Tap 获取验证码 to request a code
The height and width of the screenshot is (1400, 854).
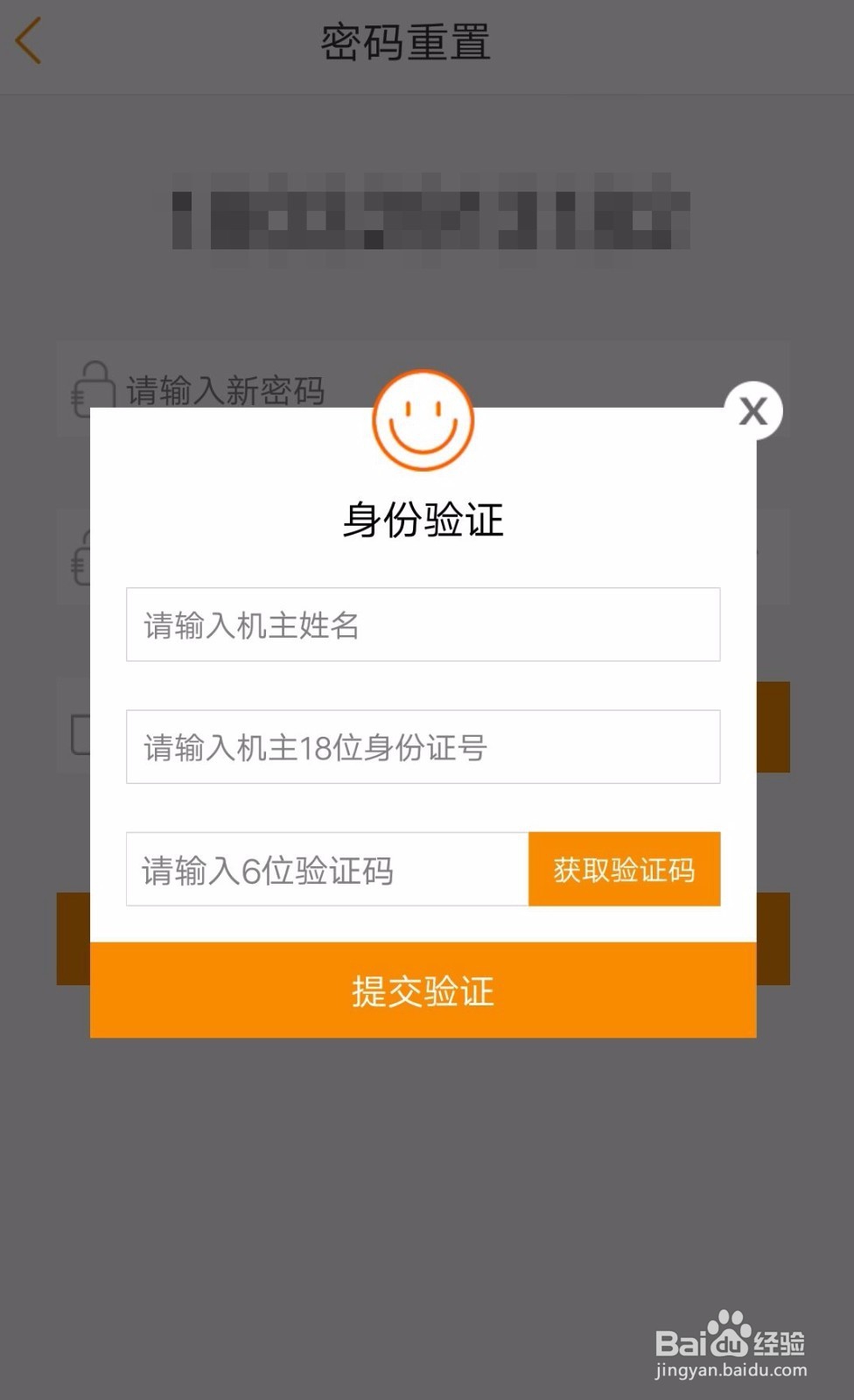pos(623,869)
